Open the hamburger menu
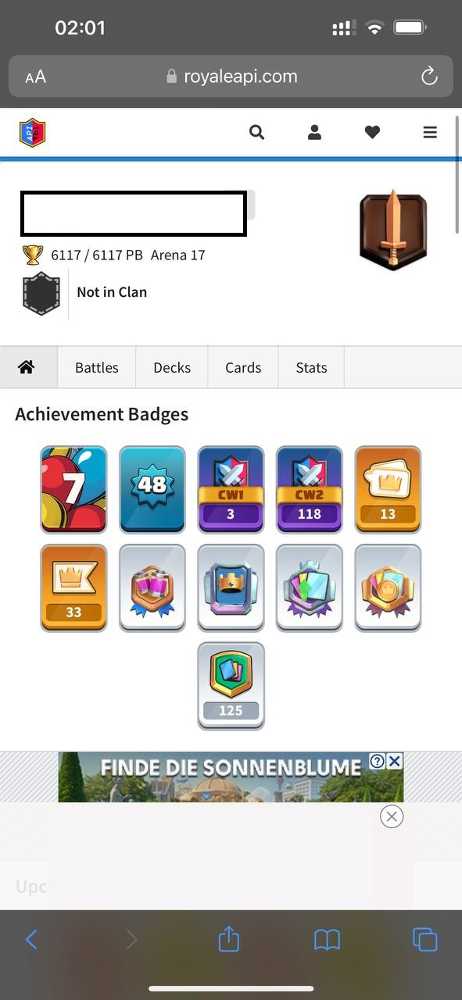The image size is (462, 1000). tap(430, 132)
